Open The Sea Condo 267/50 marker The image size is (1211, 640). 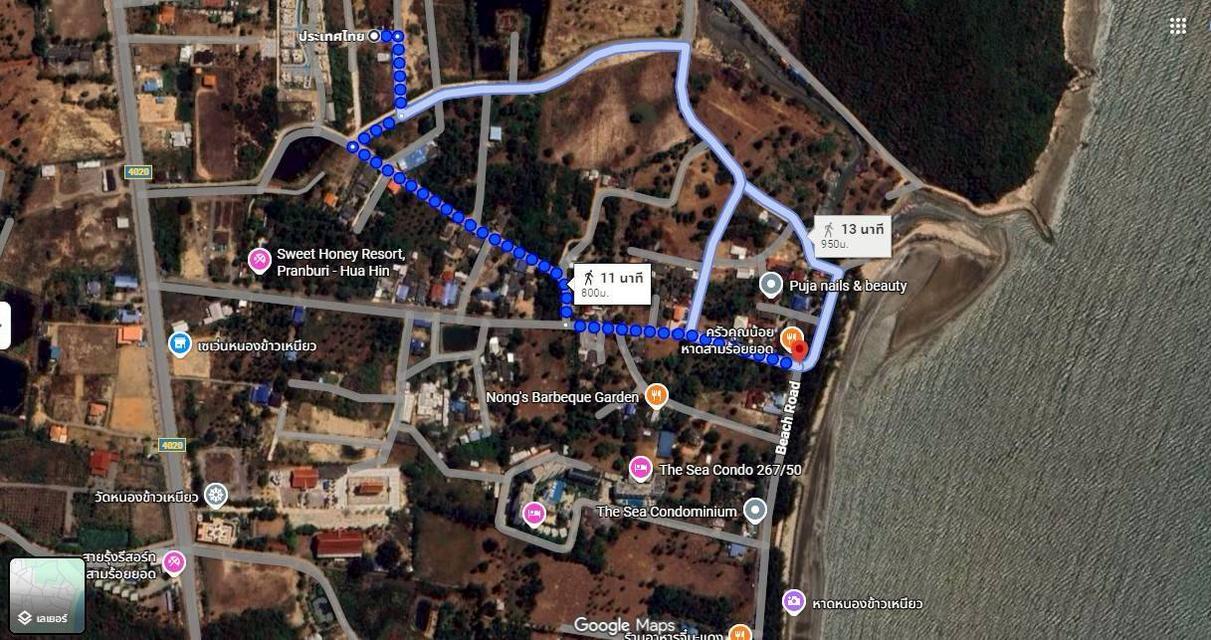[x=641, y=468]
